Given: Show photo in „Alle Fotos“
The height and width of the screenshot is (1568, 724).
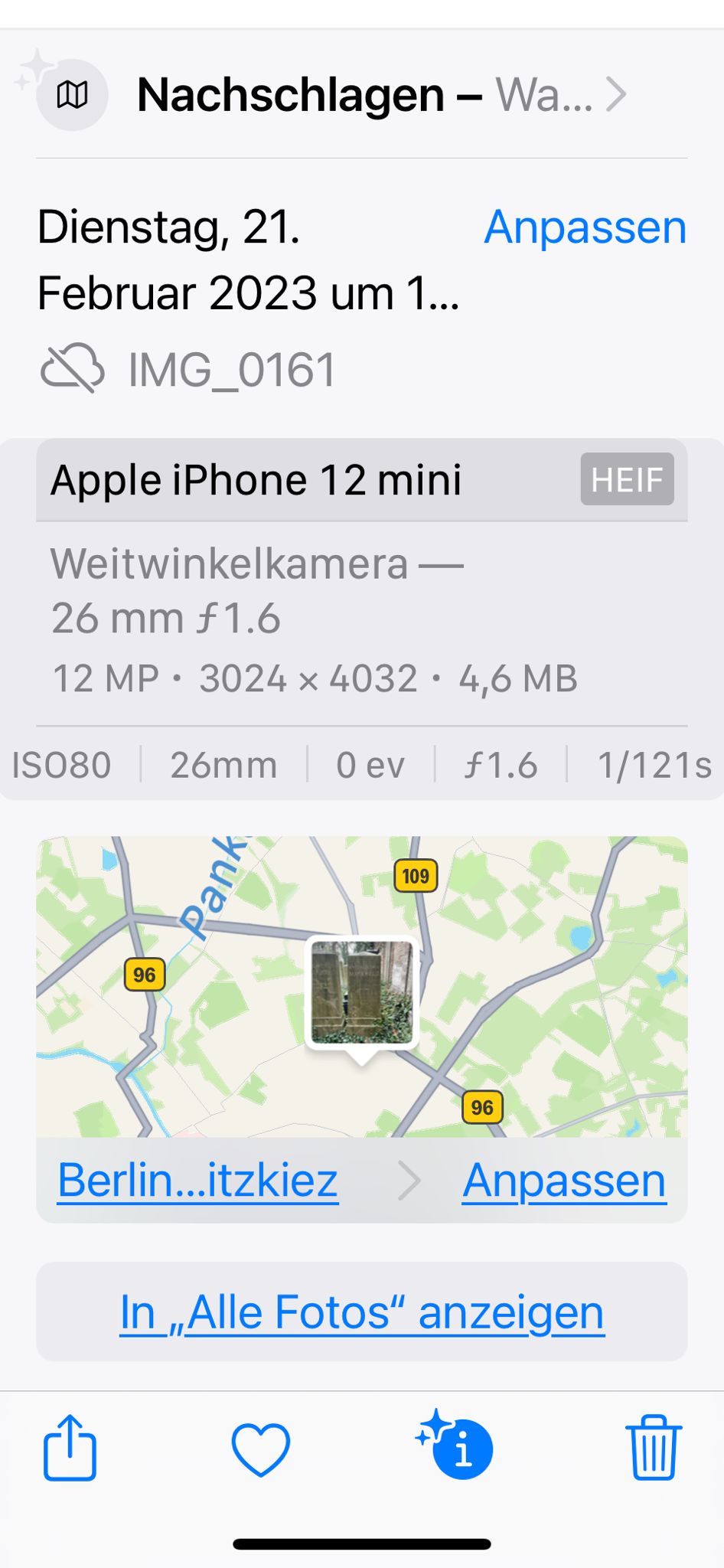Looking at the screenshot, I should pos(362,1312).
